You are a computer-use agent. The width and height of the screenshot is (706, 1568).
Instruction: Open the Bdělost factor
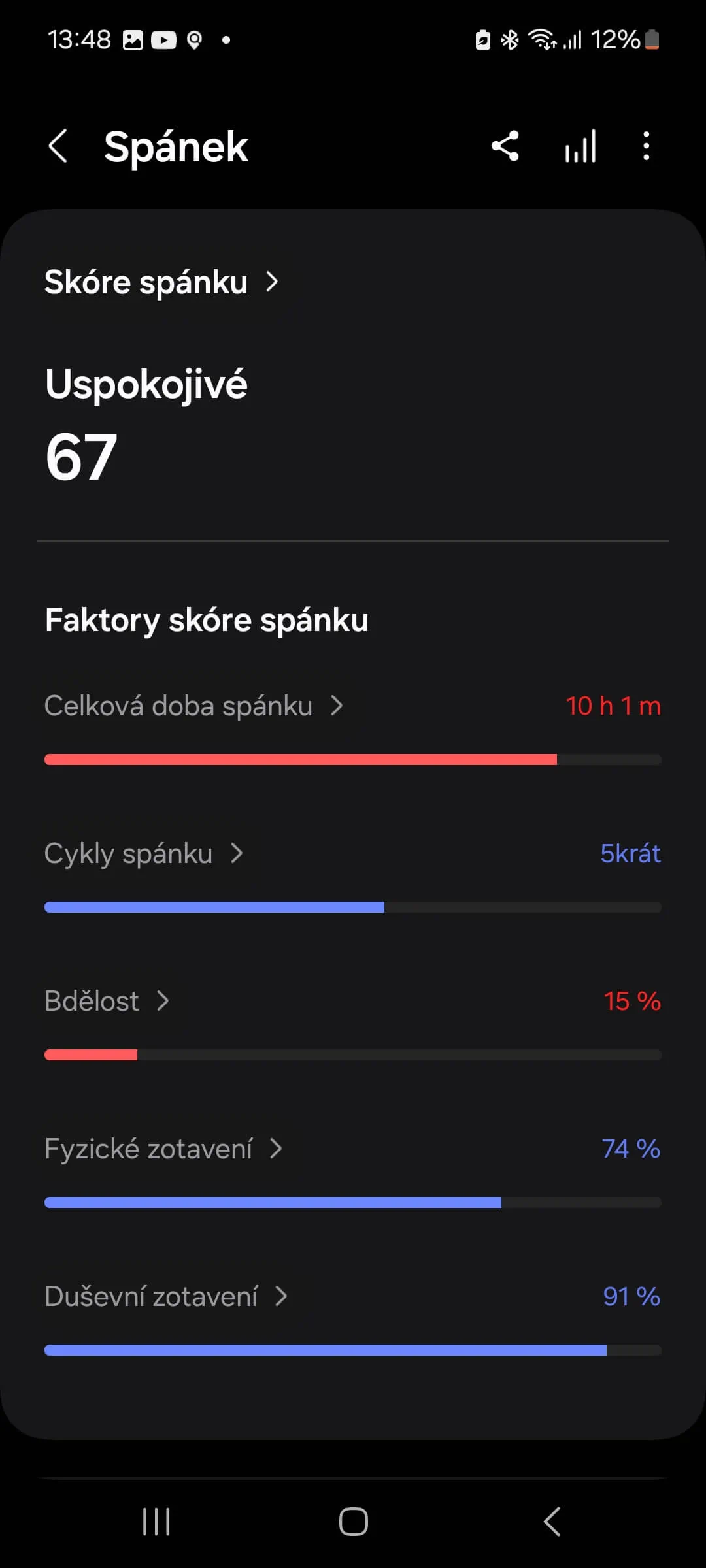107,1002
